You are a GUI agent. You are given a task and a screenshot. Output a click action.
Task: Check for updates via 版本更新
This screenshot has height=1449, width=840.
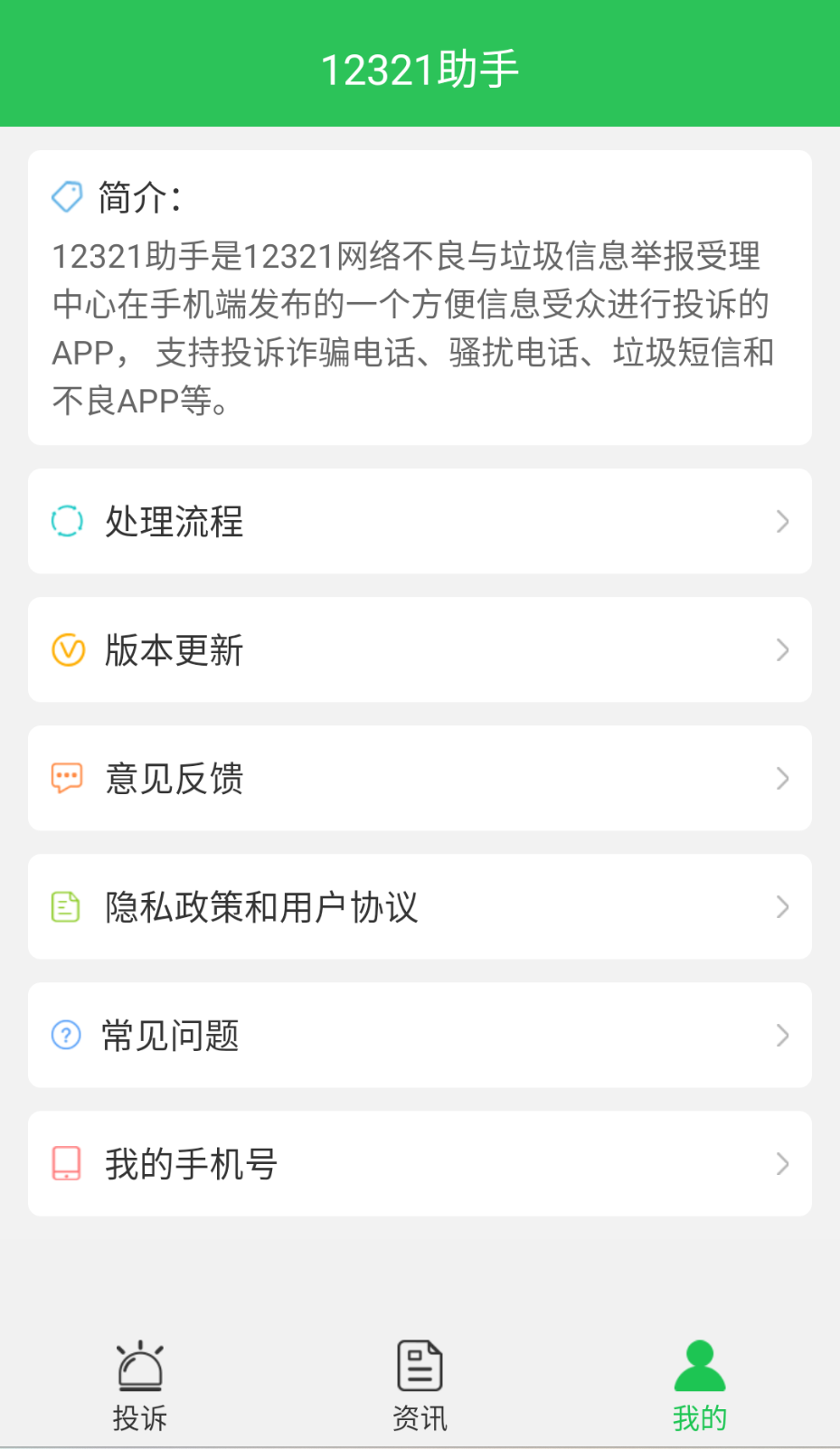(x=420, y=649)
